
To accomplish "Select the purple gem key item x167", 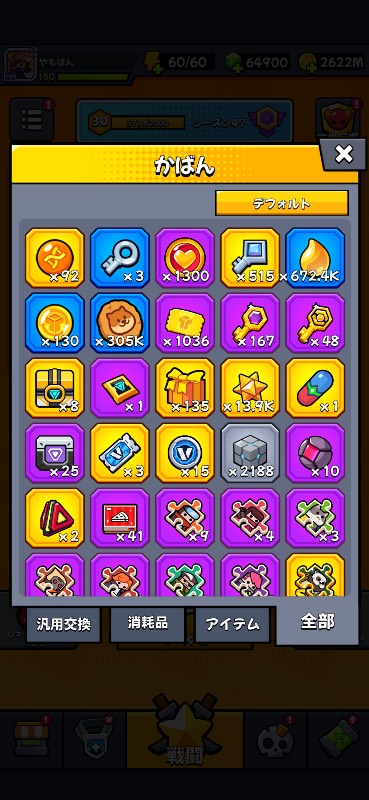I will click(250, 323).
